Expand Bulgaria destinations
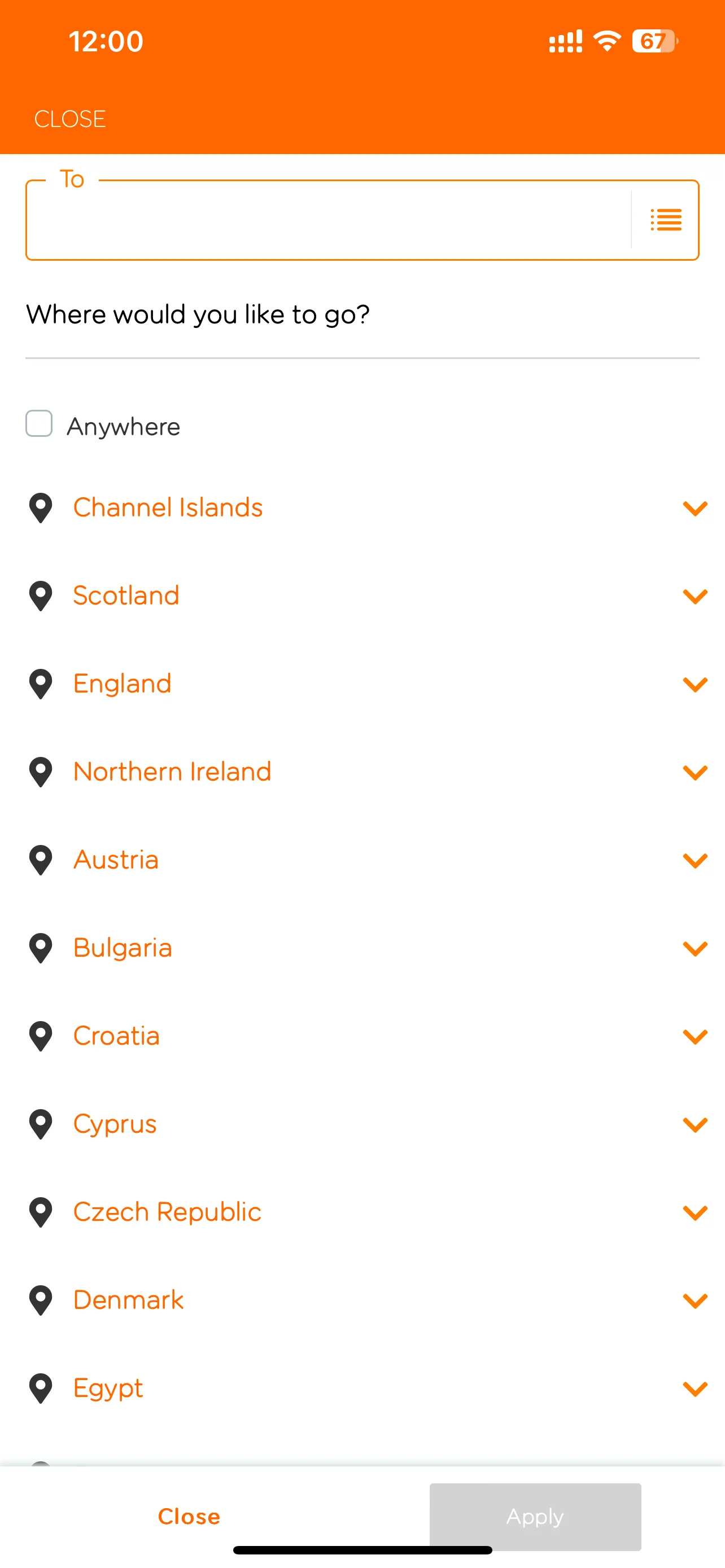 click(x=695, y=948)
